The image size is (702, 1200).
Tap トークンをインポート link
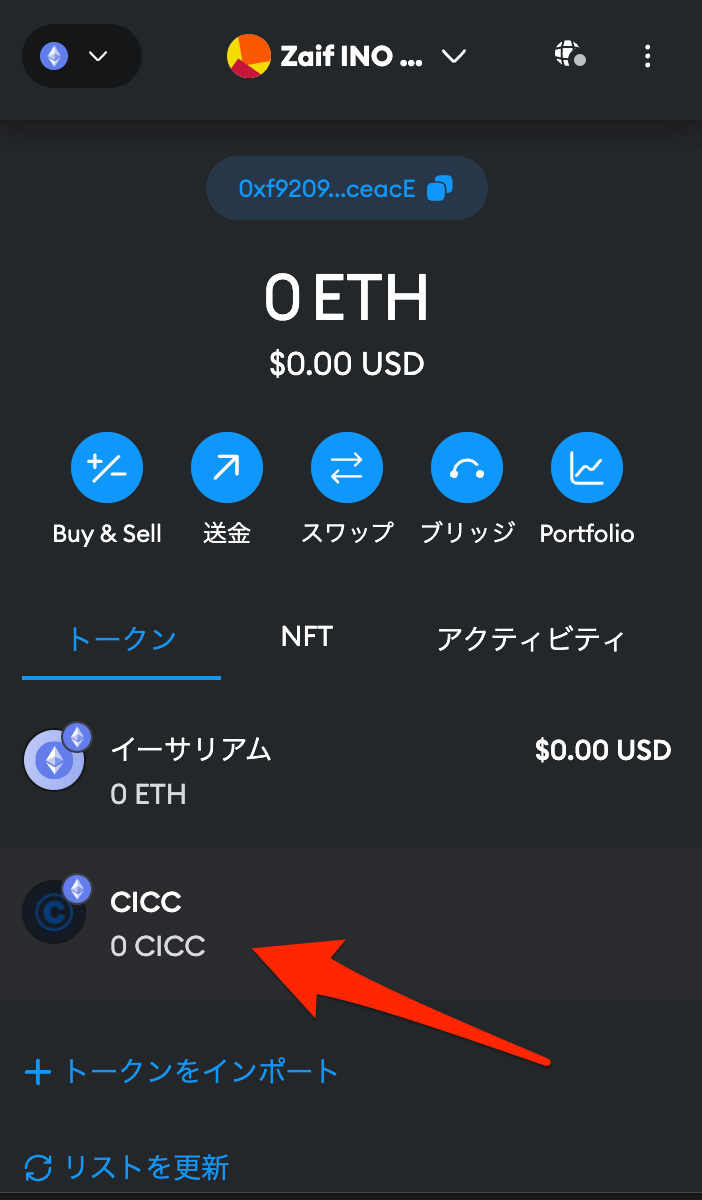[x=182, y=1073]
